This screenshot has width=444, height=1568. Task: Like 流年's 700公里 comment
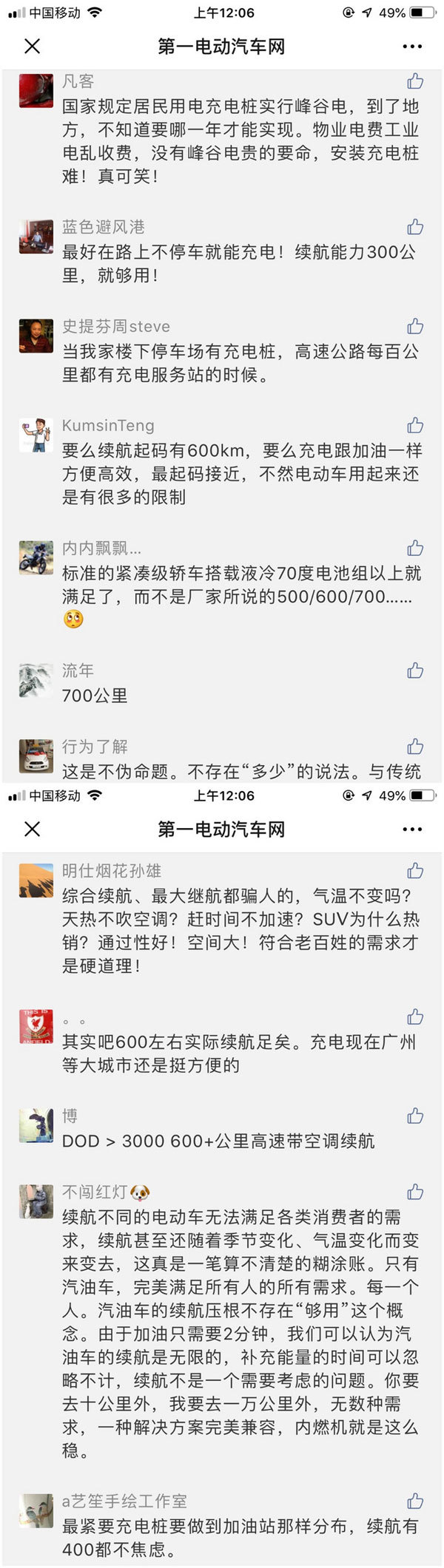415,671
